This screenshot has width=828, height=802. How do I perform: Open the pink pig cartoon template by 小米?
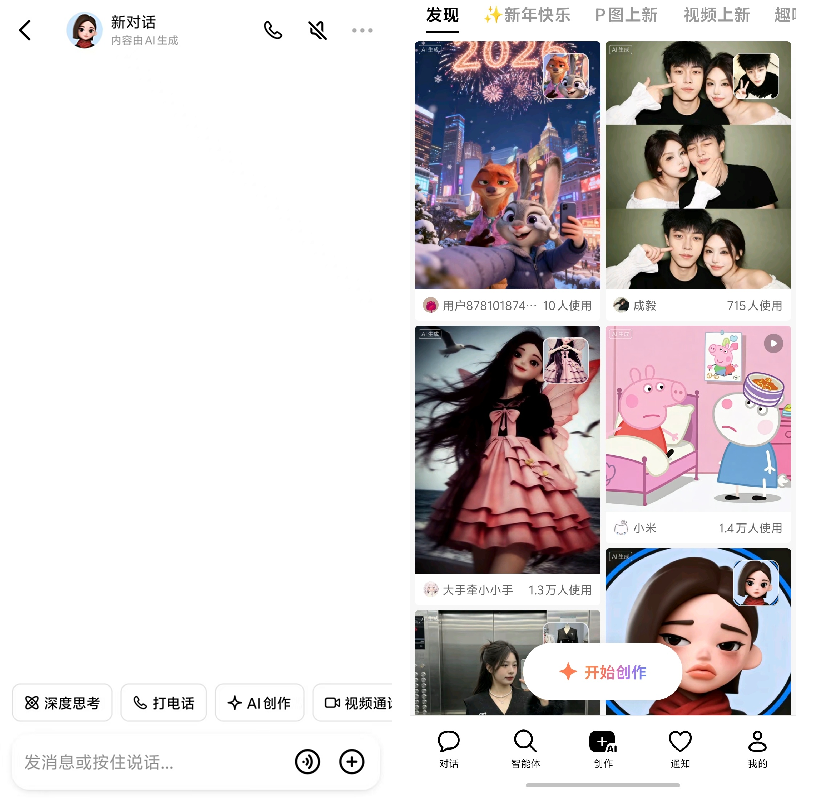tap(698, 418)
